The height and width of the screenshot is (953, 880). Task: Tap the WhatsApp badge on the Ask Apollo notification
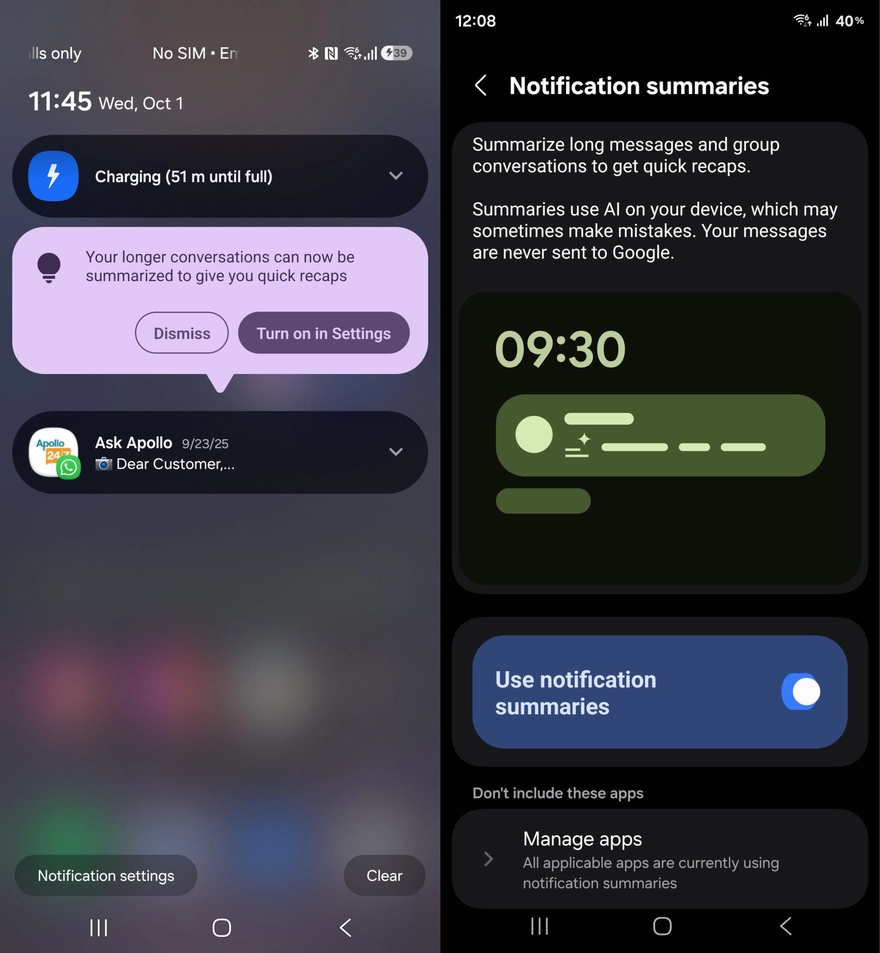[x=68, y=468]
